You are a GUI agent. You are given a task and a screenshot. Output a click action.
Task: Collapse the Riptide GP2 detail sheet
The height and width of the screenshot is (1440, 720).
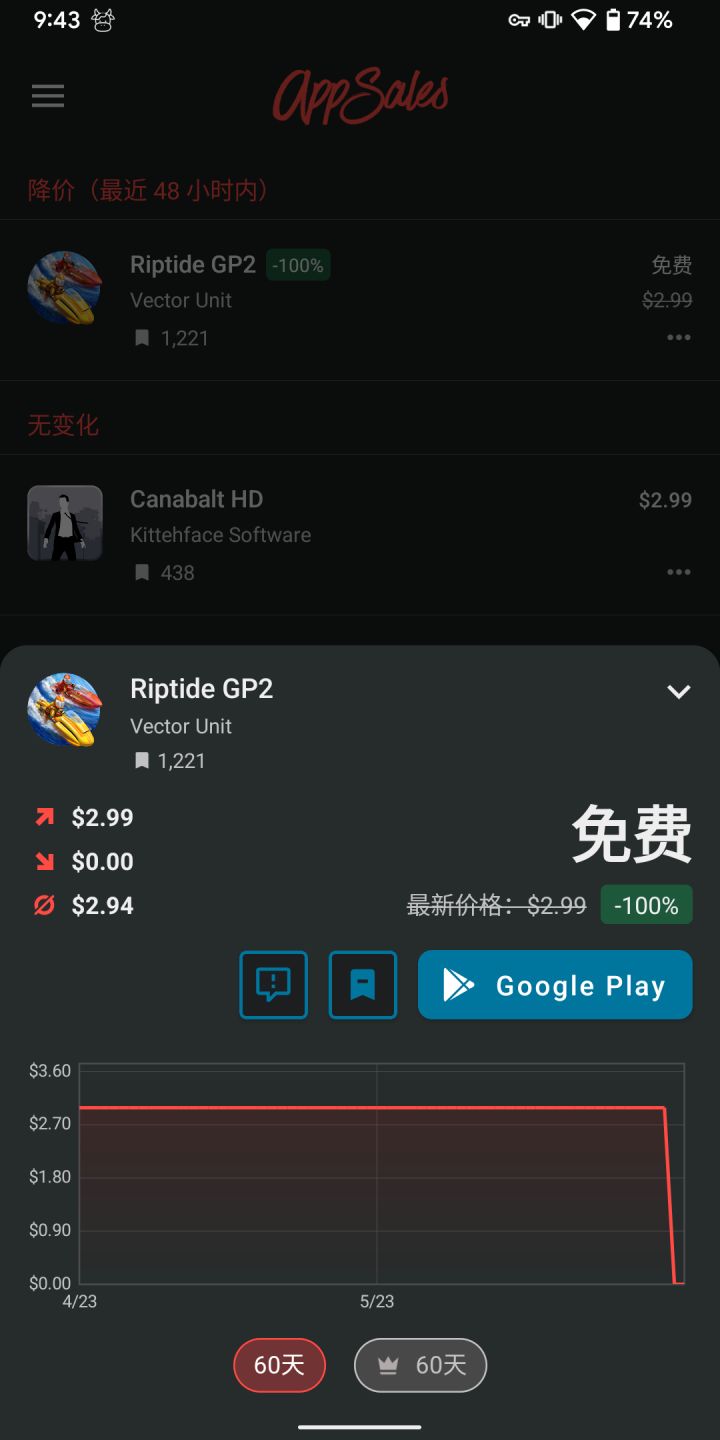pyautogui.click(x=679, y=691)
